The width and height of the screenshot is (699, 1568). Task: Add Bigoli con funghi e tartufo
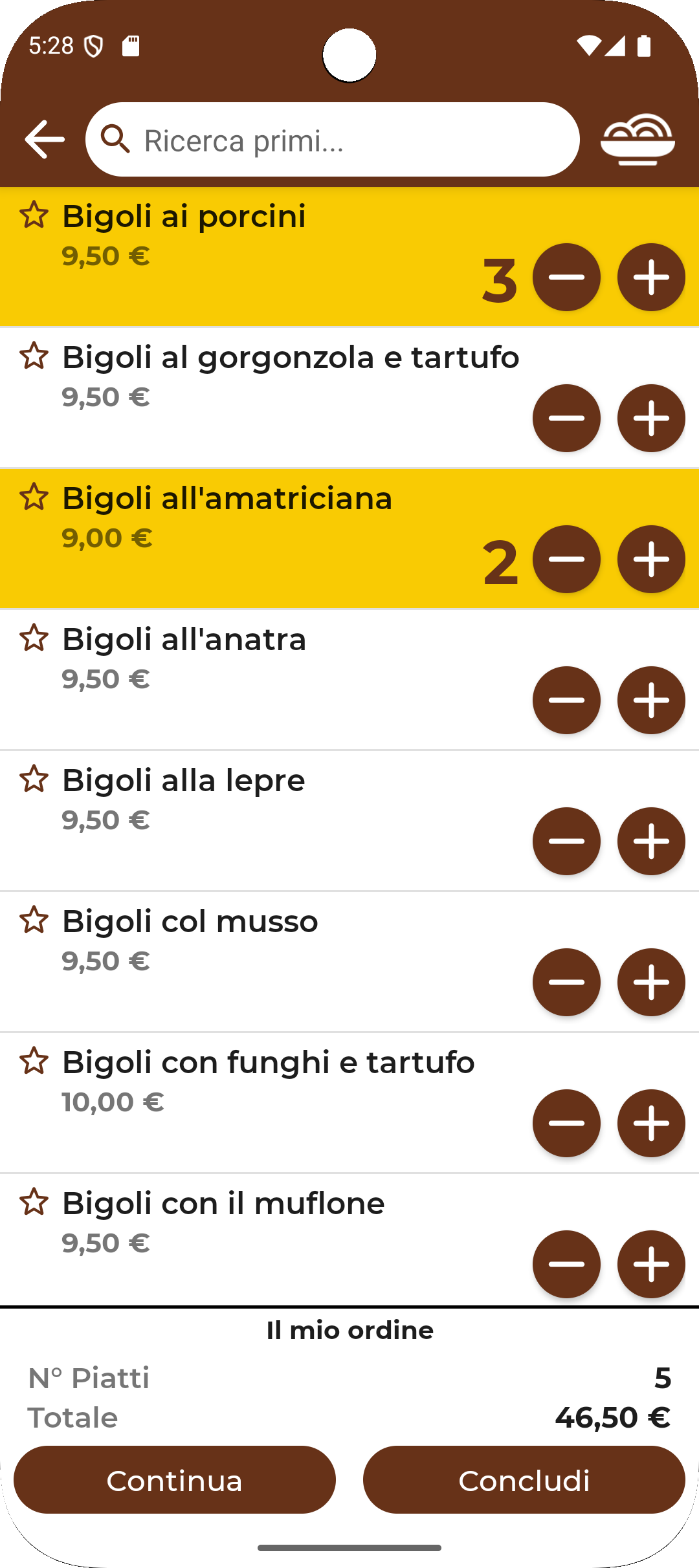(x=650, y=1124)
